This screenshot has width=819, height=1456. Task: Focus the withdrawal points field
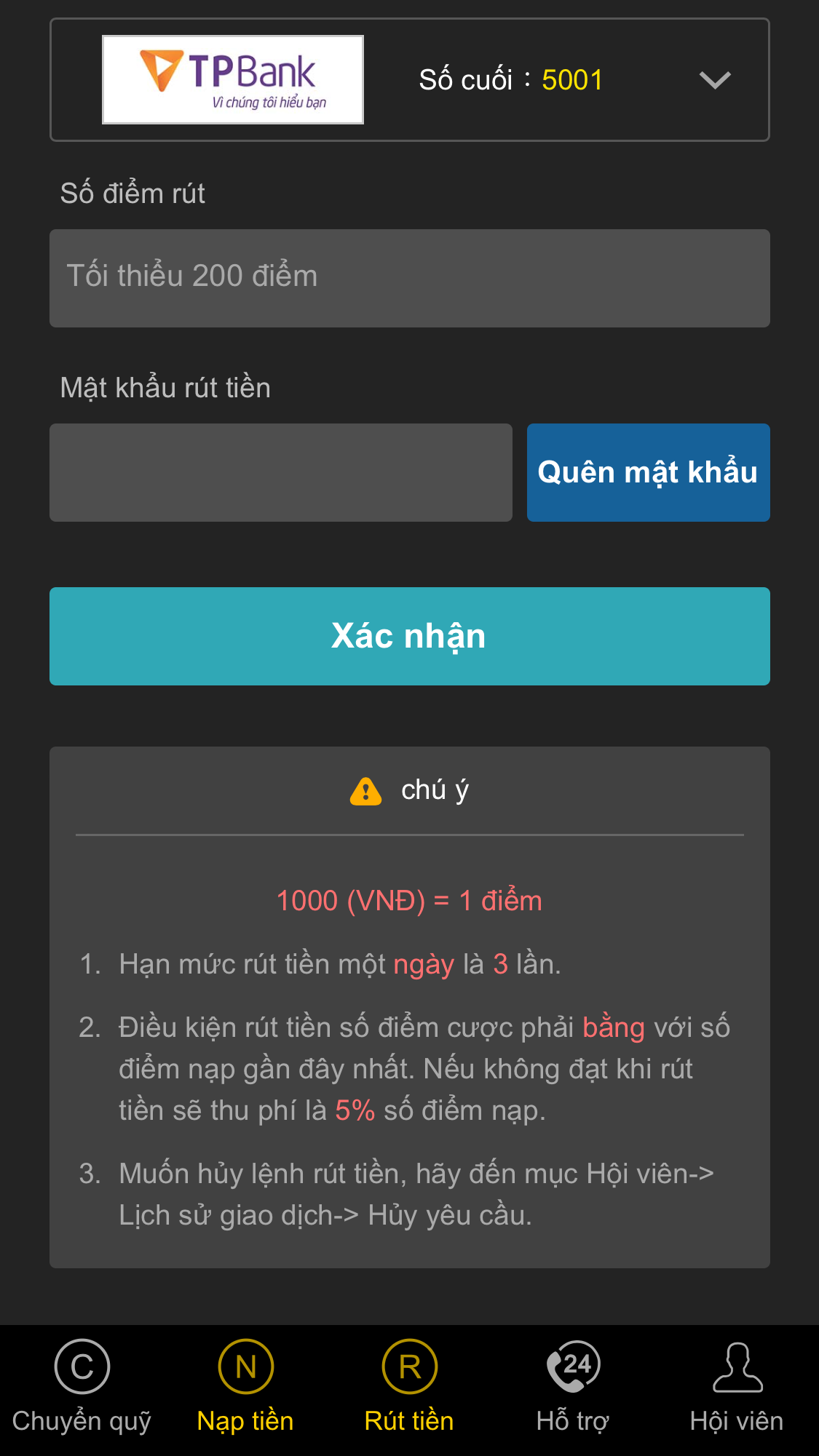click(x=409, y=278)
